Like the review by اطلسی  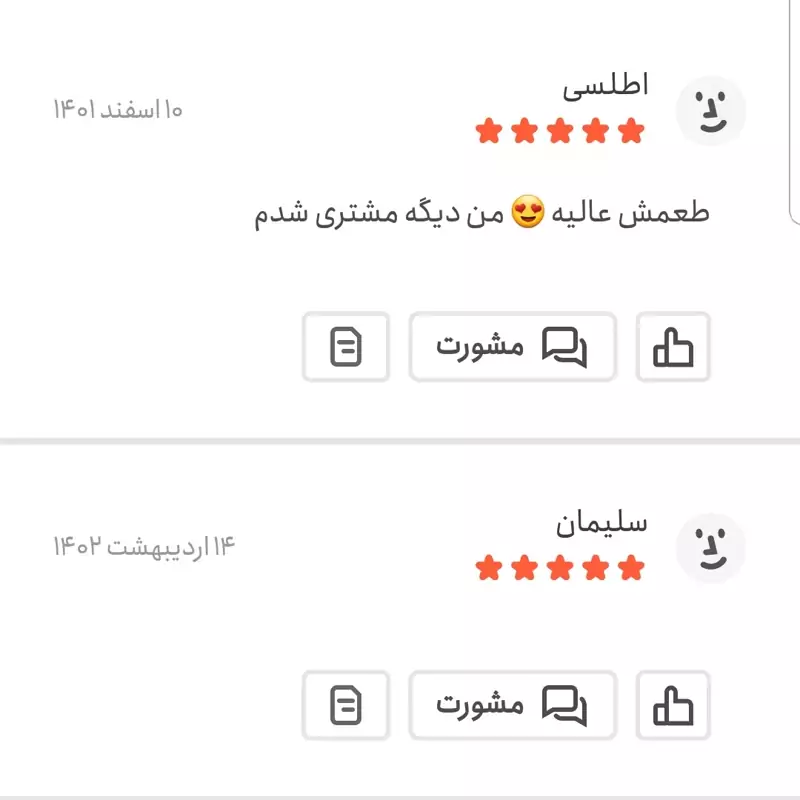pos(673,347)
